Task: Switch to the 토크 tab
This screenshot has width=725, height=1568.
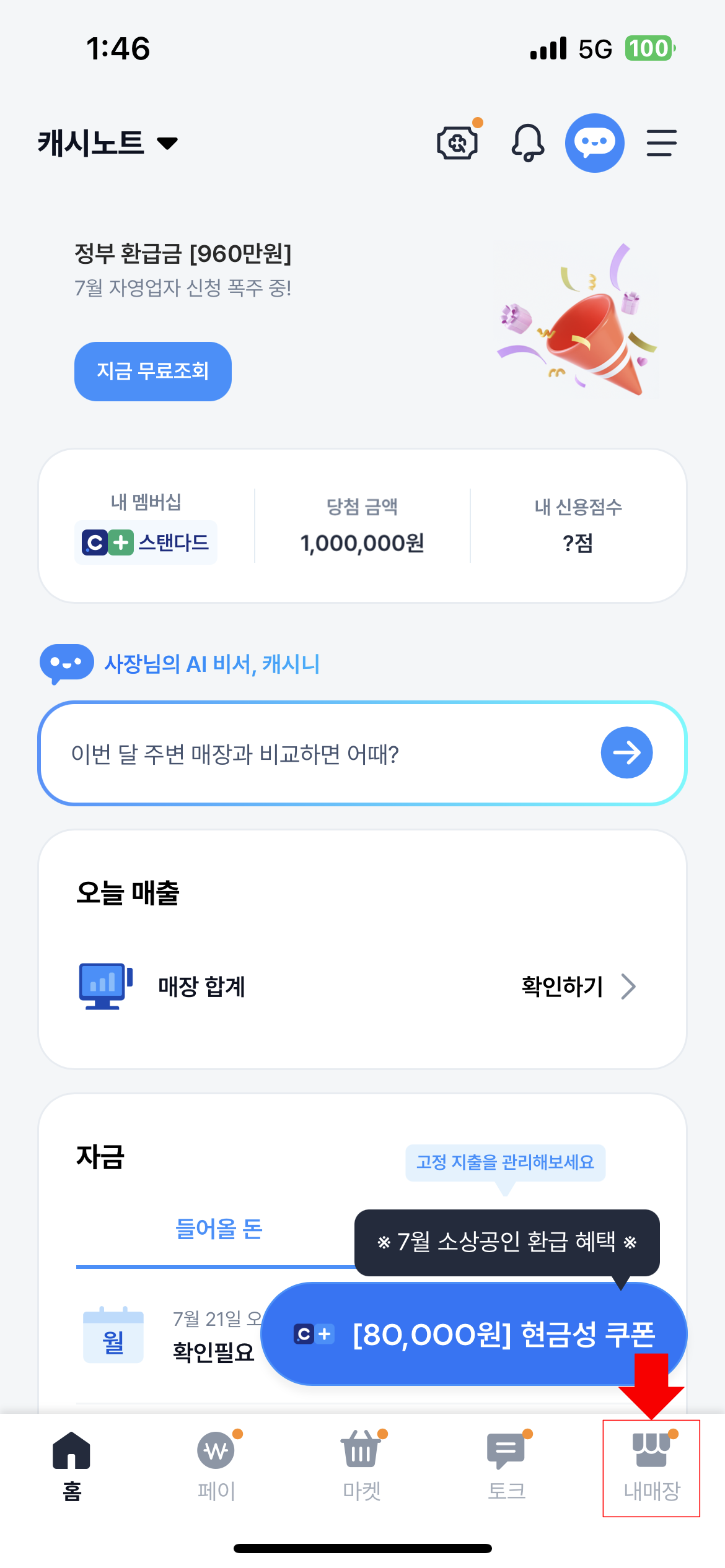Action: pyautogui.click(x=507, y=1465)
